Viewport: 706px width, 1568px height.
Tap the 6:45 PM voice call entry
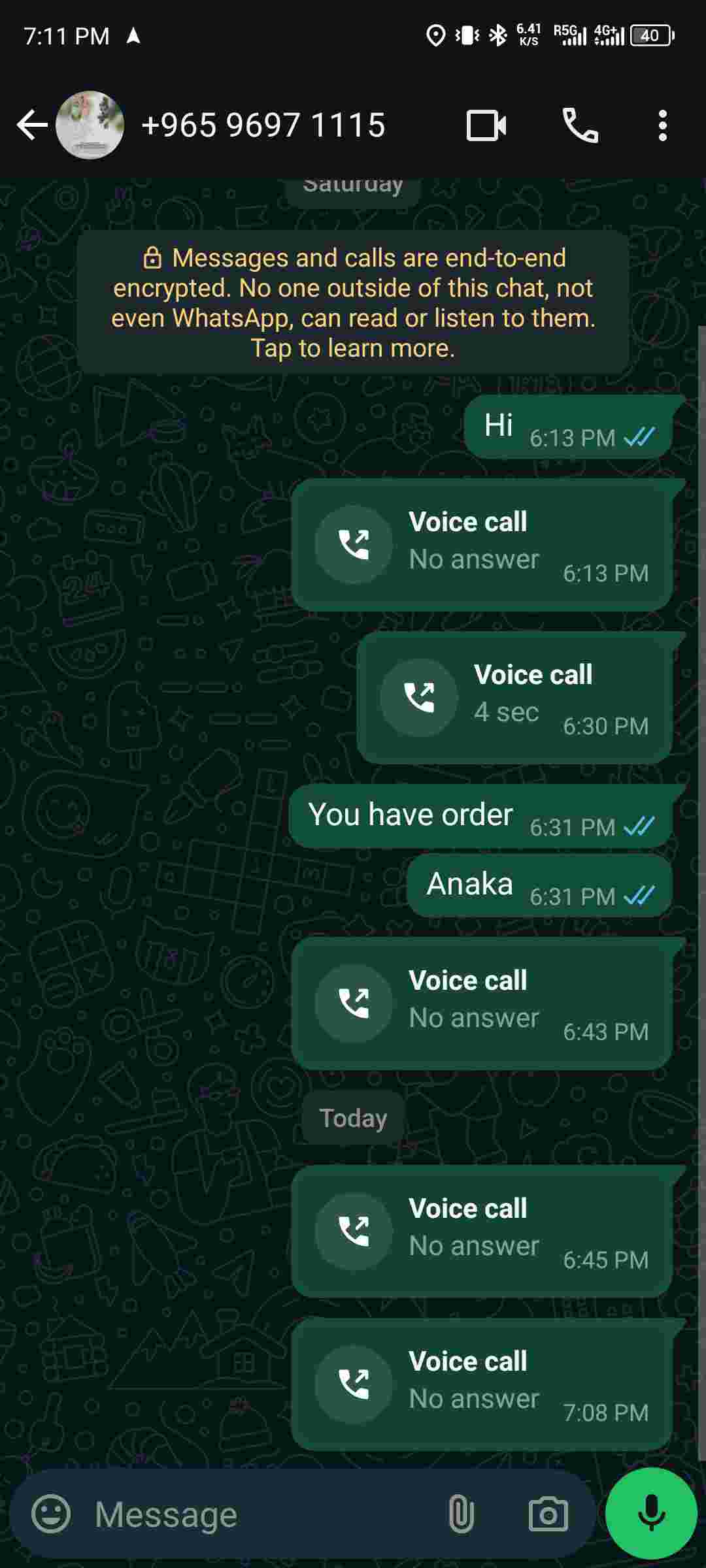coord(482,1231)
